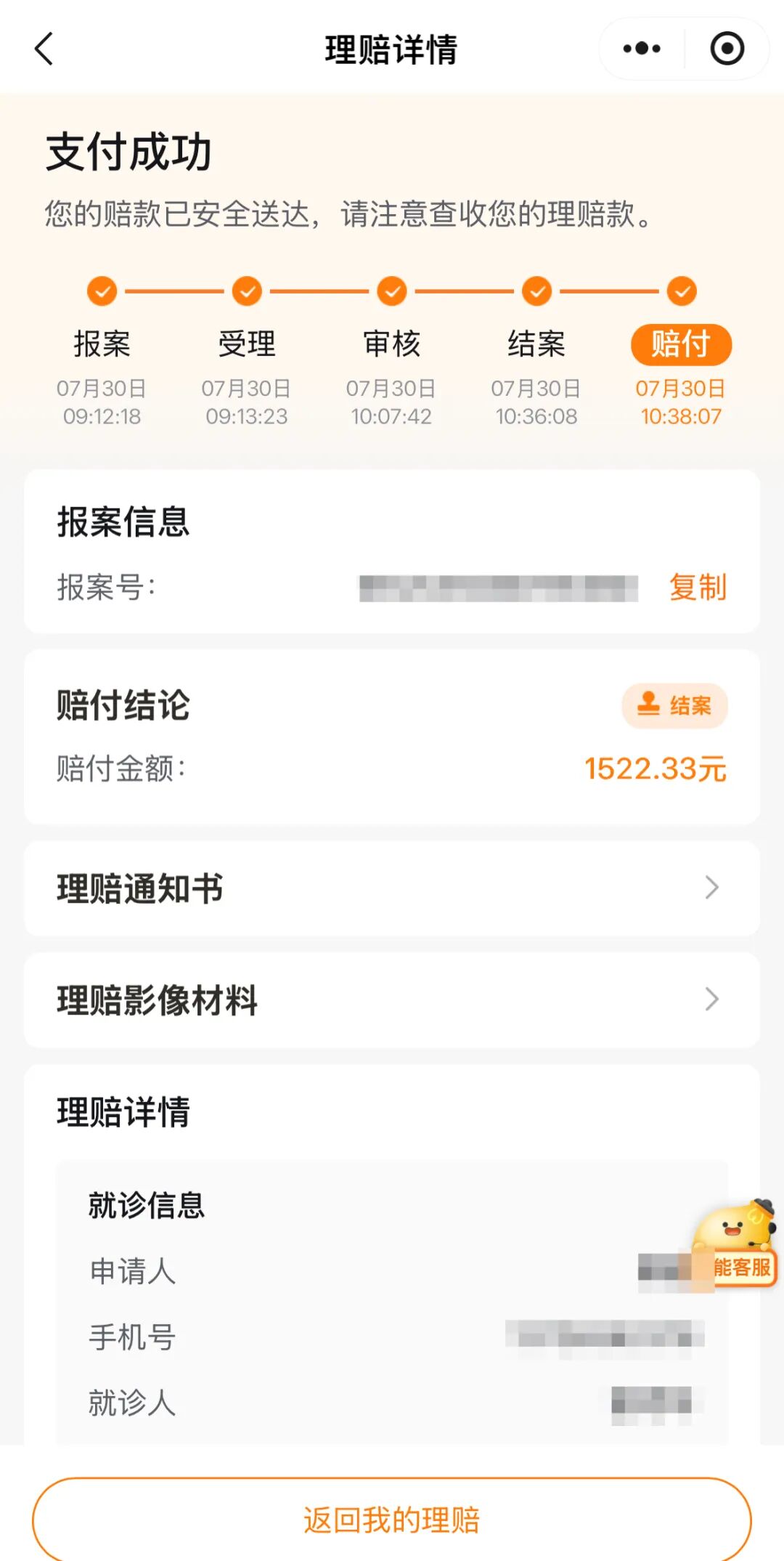Open the 理赔通知书 row
784x1561 pixels.
coord(392,888)
